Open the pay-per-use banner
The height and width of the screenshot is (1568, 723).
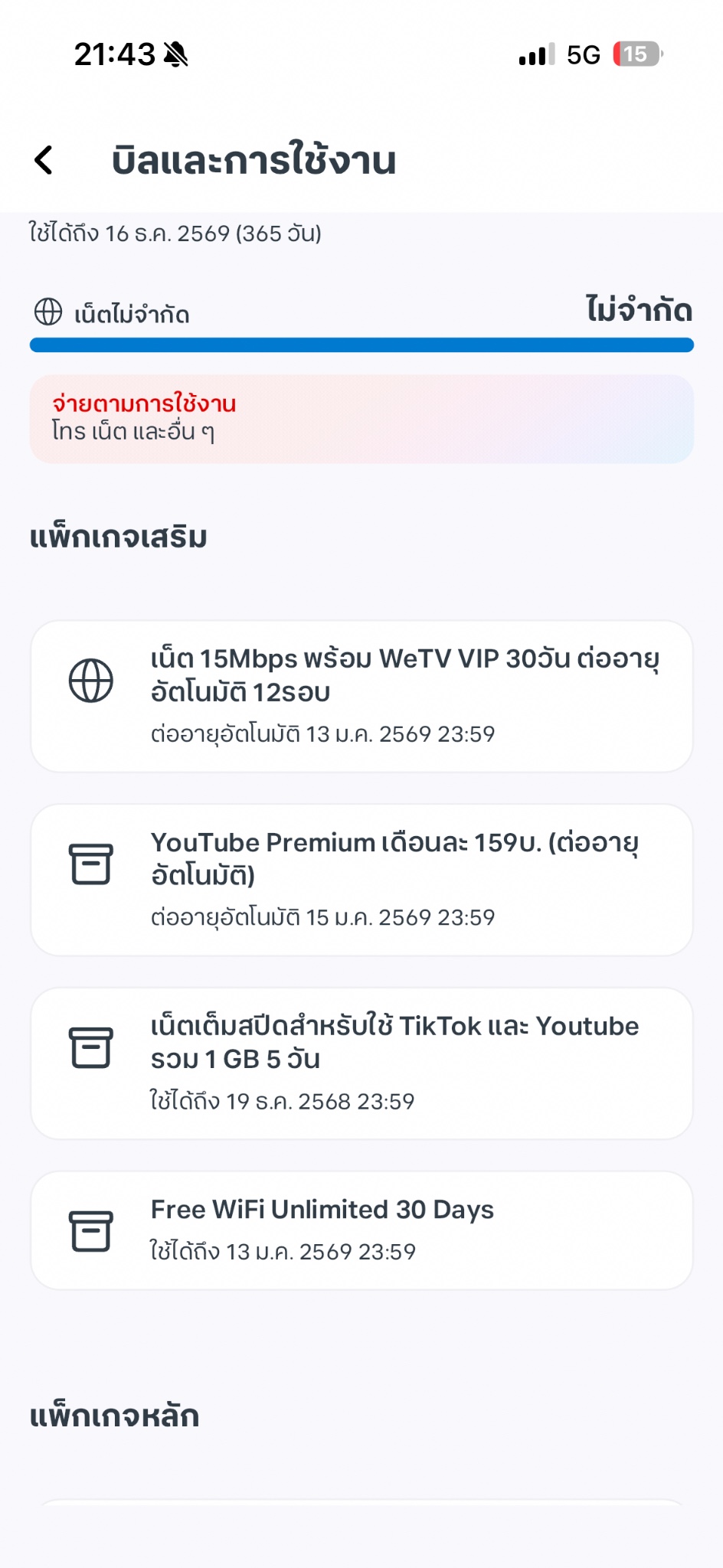point(361,418)
